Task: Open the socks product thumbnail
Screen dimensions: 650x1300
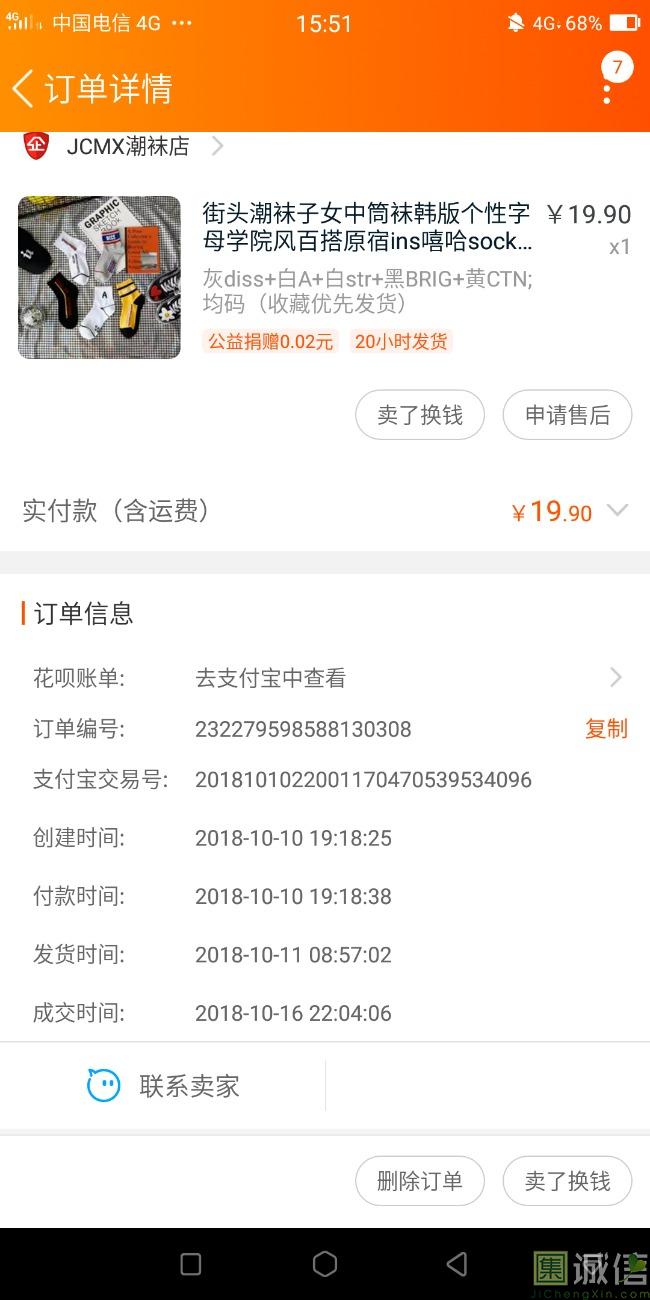Action: coord(99,277)
